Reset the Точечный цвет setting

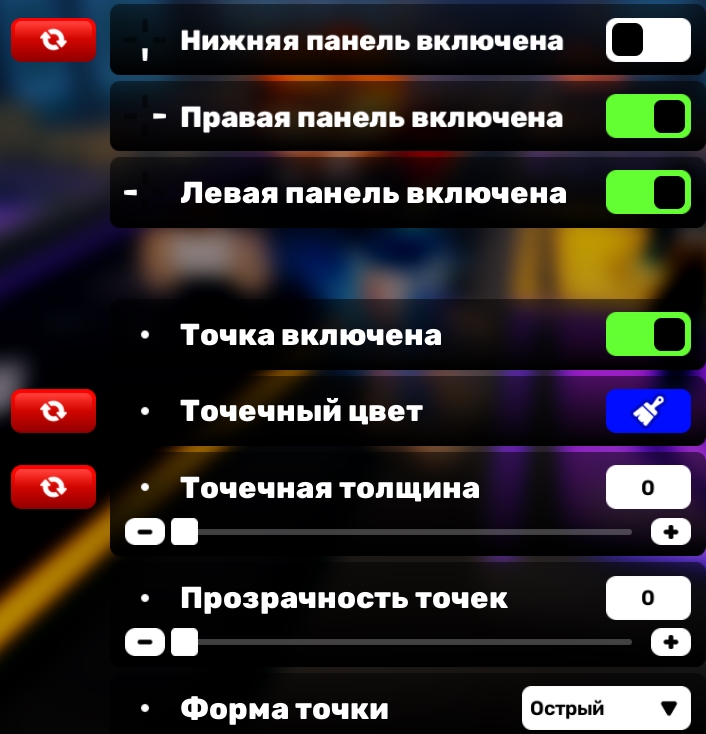53,411
